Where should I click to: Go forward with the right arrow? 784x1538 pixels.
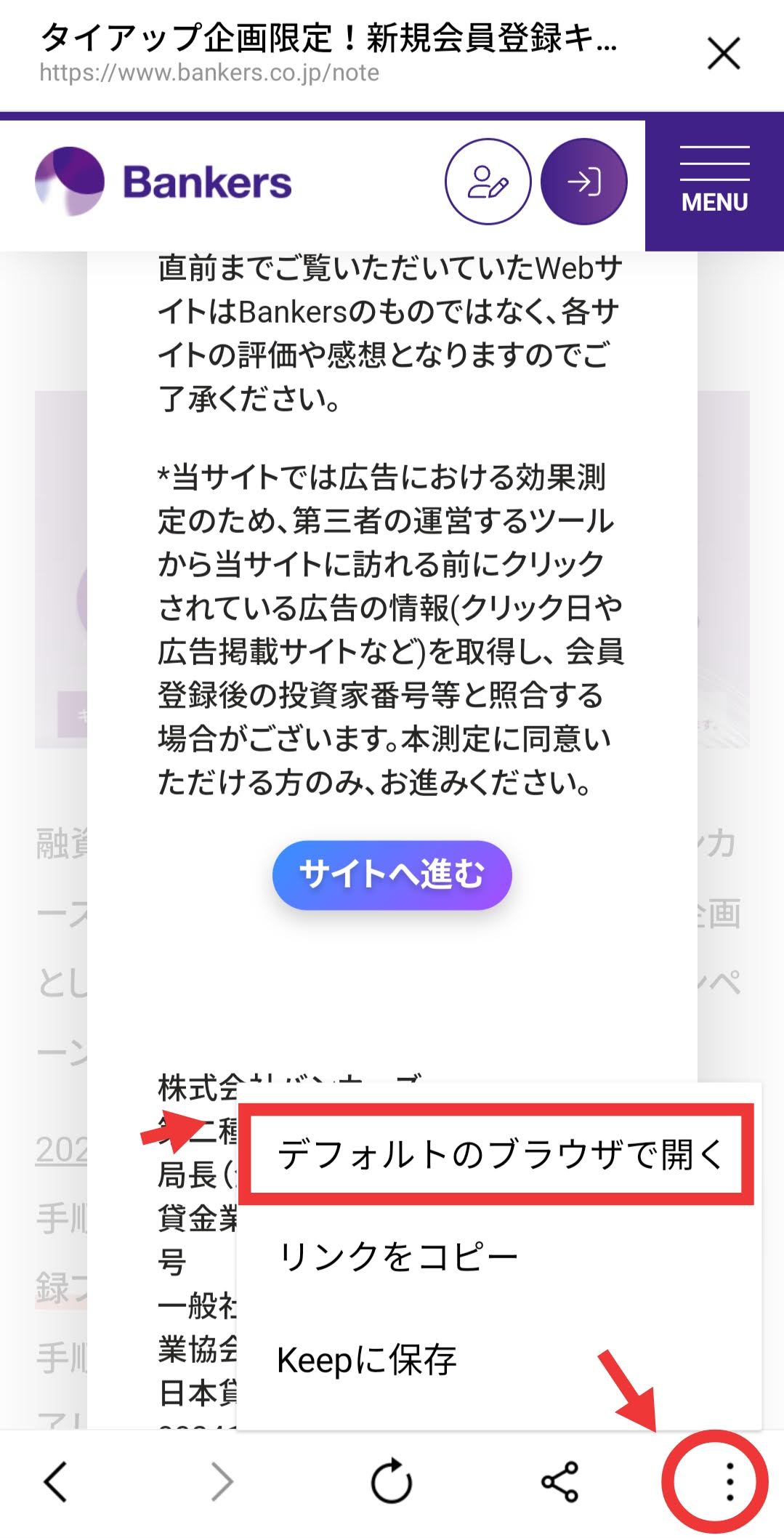[223, 1481]
